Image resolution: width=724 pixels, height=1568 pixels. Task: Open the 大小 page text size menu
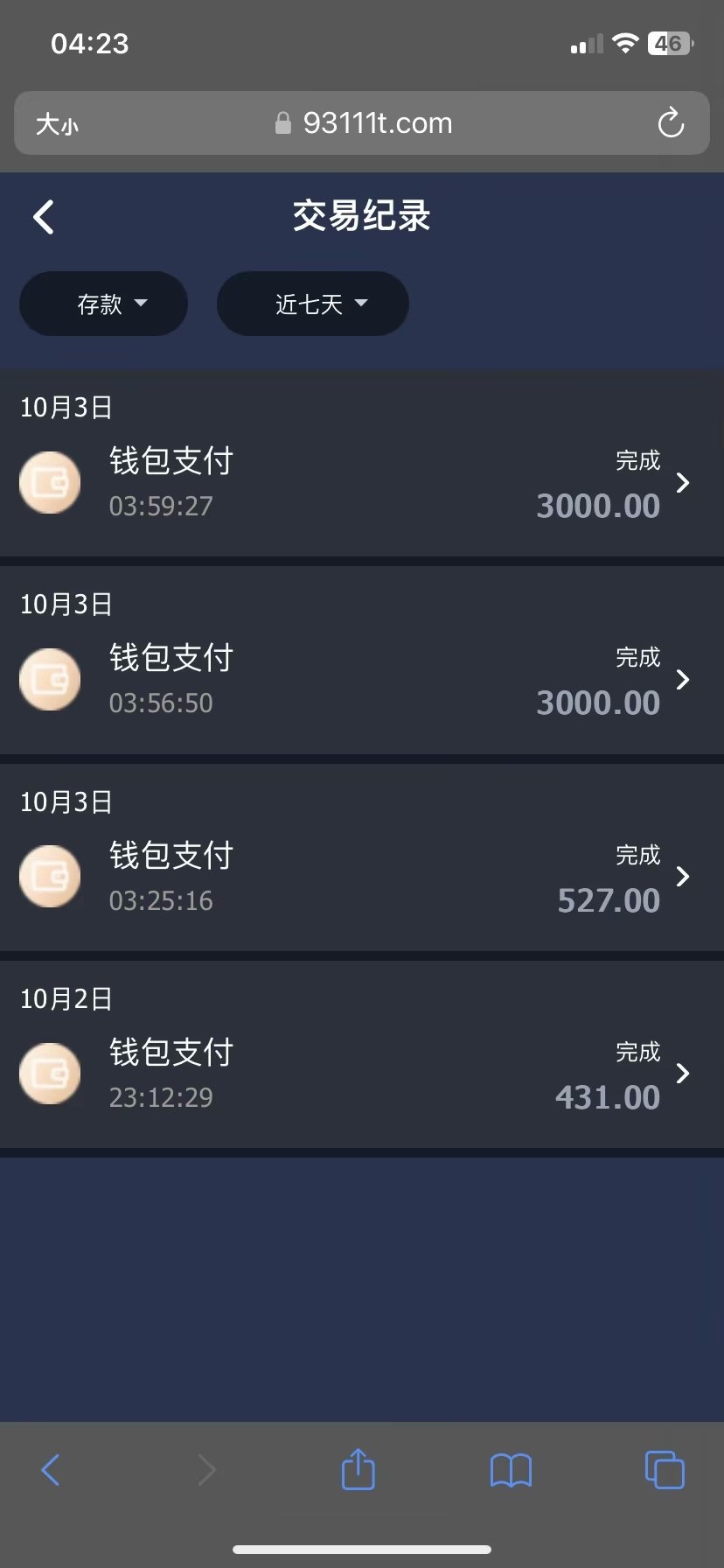(x=57, y=124)
